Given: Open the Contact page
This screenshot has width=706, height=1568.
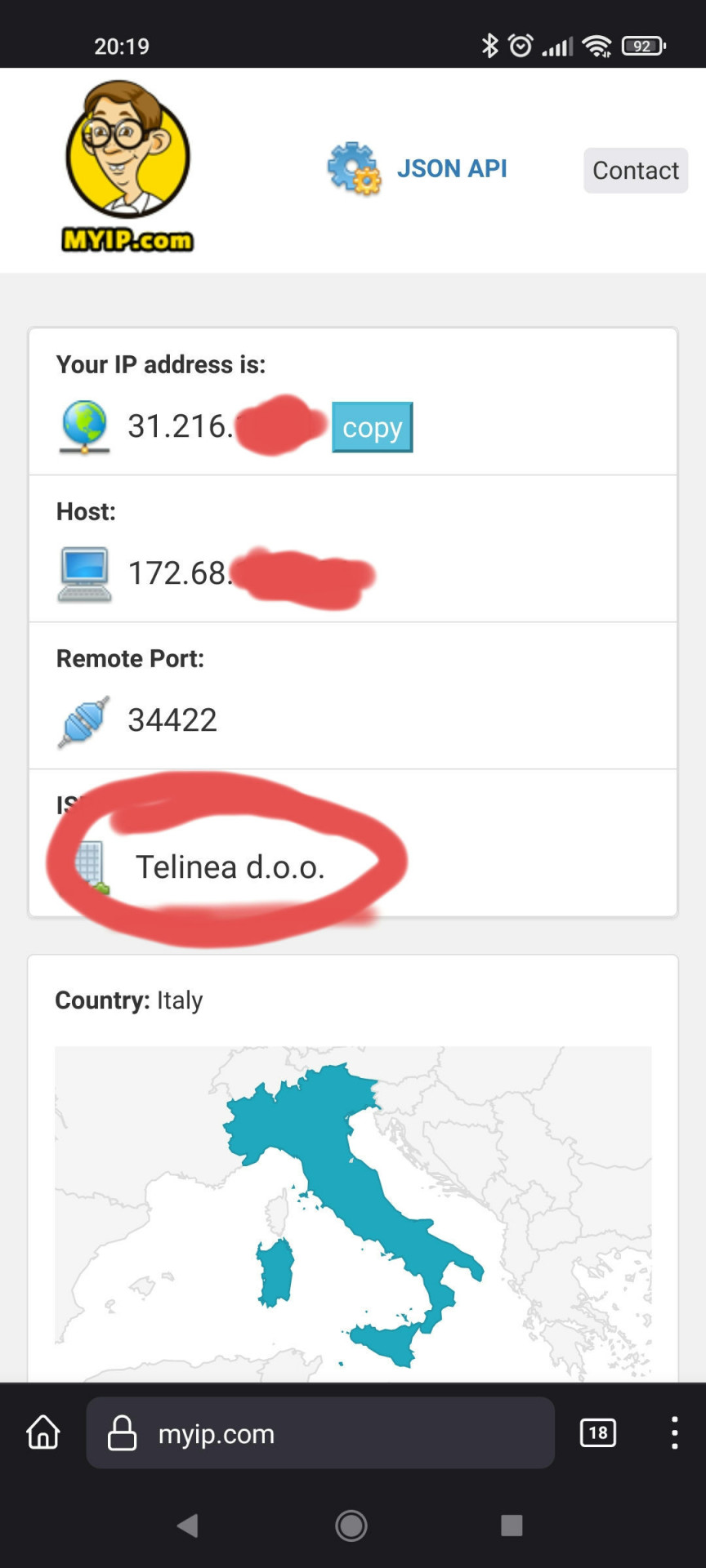Looking at the screenshot, I should (x=636, y=170).
